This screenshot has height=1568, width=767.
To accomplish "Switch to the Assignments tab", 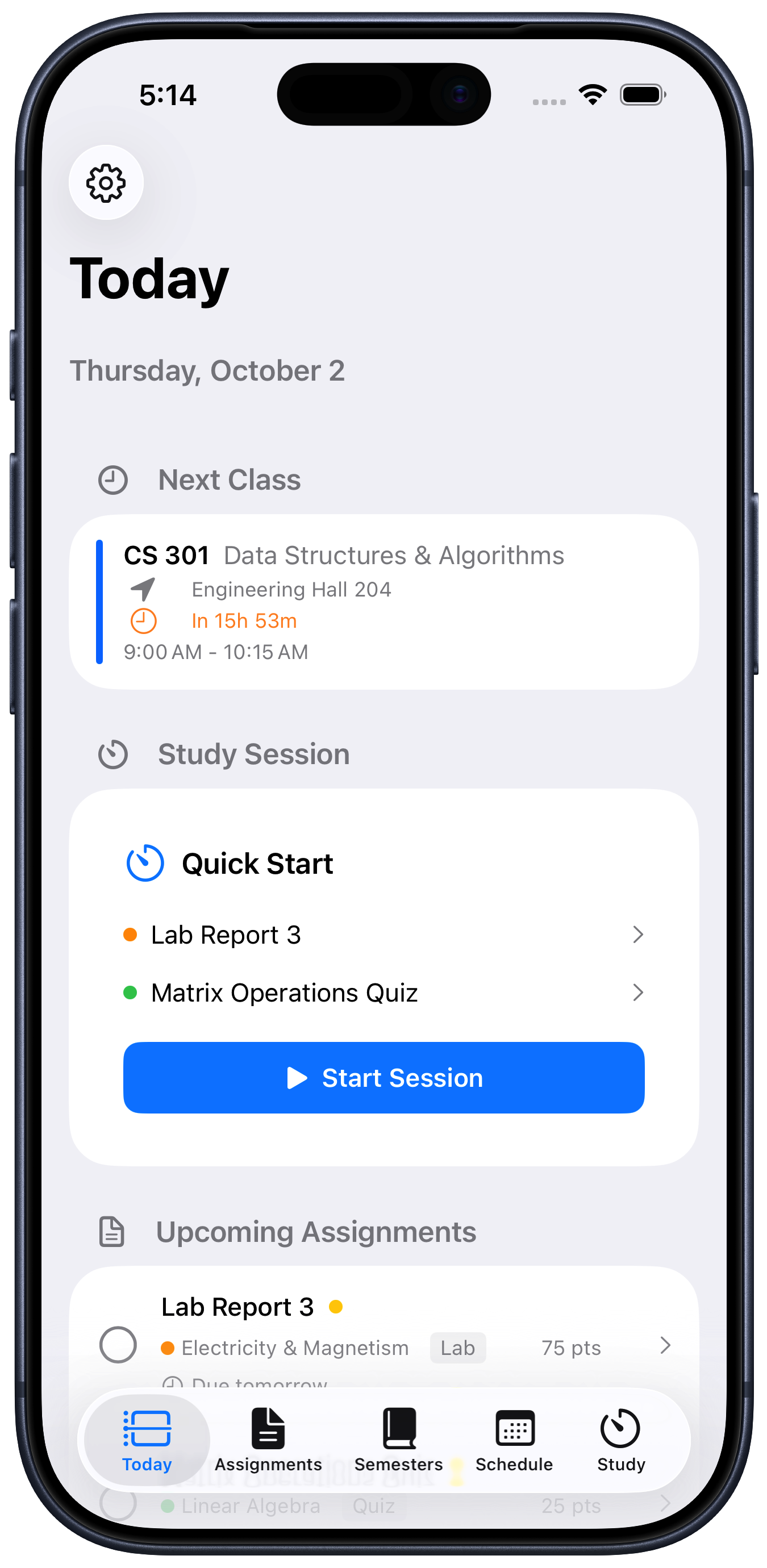I will [268, 1439].
